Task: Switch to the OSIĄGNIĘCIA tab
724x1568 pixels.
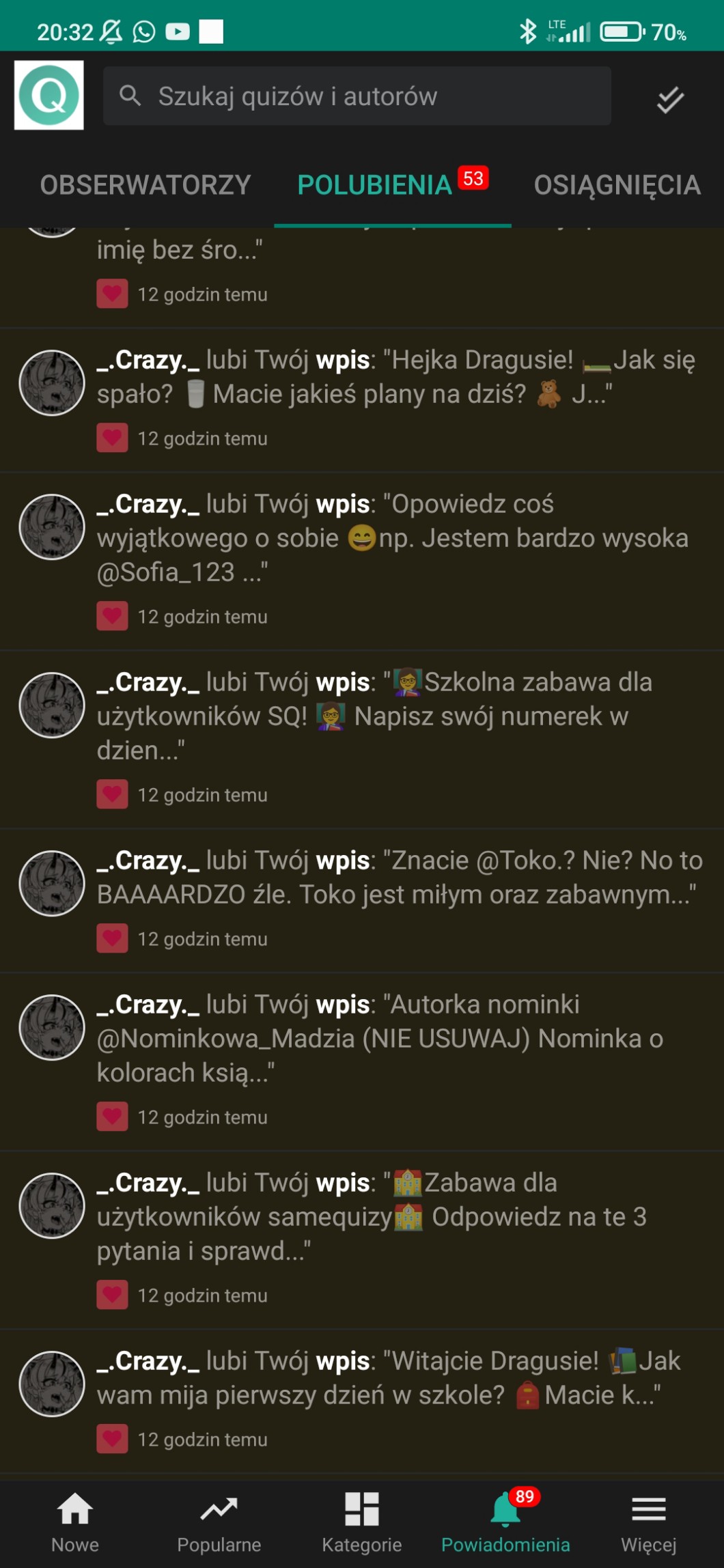Action: [617, 185]
